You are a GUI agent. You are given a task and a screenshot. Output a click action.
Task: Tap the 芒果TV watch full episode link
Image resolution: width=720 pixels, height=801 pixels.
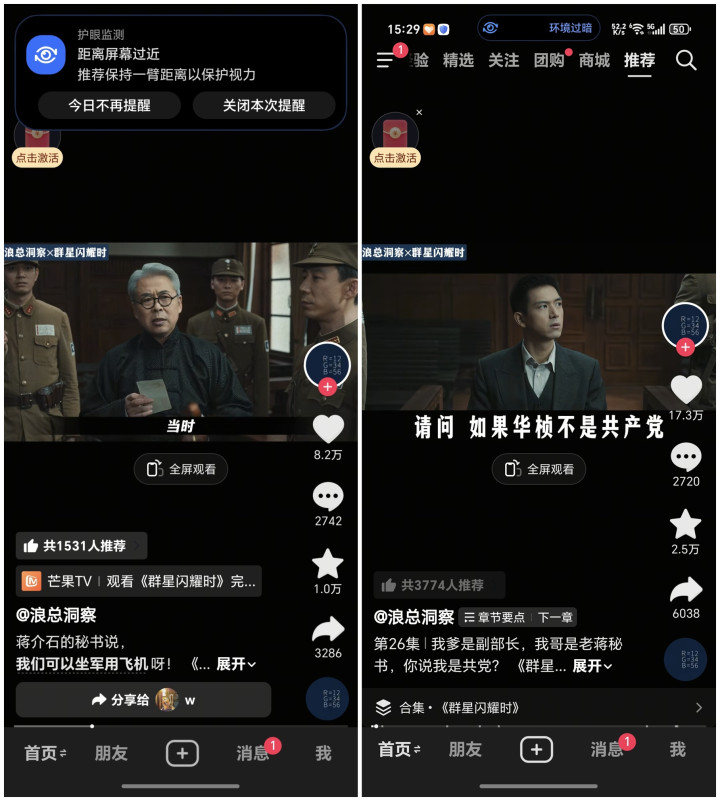[x=138, y=581]
